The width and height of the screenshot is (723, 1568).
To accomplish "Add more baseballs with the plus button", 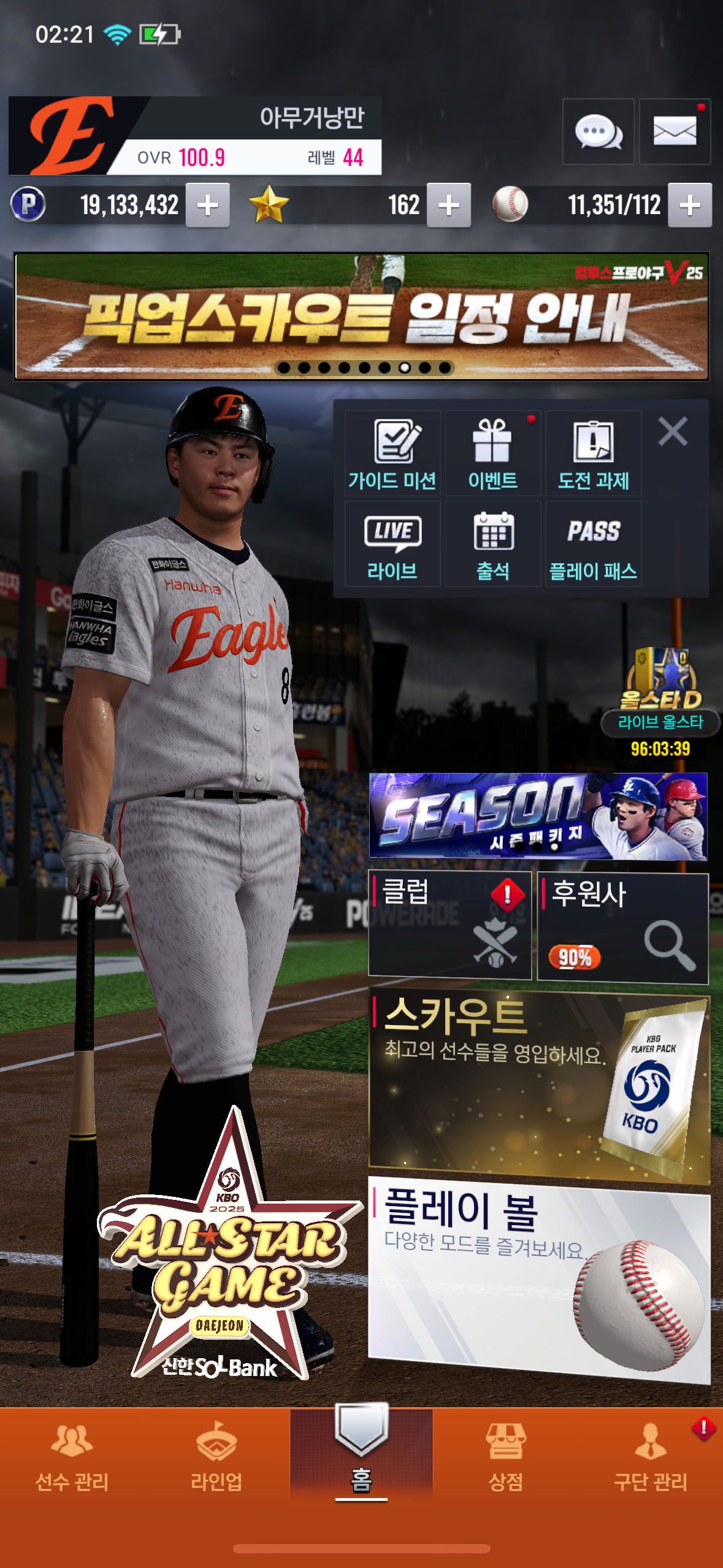I will coord(690,206).
